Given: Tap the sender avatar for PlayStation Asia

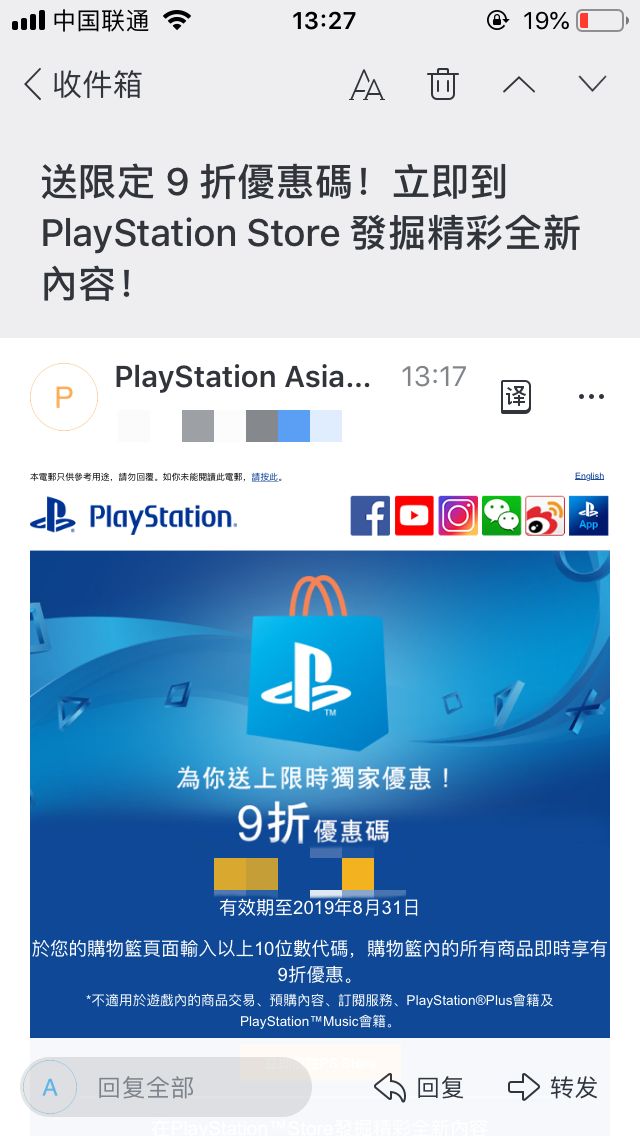Looking at the screenshot, I should (64, 397).
